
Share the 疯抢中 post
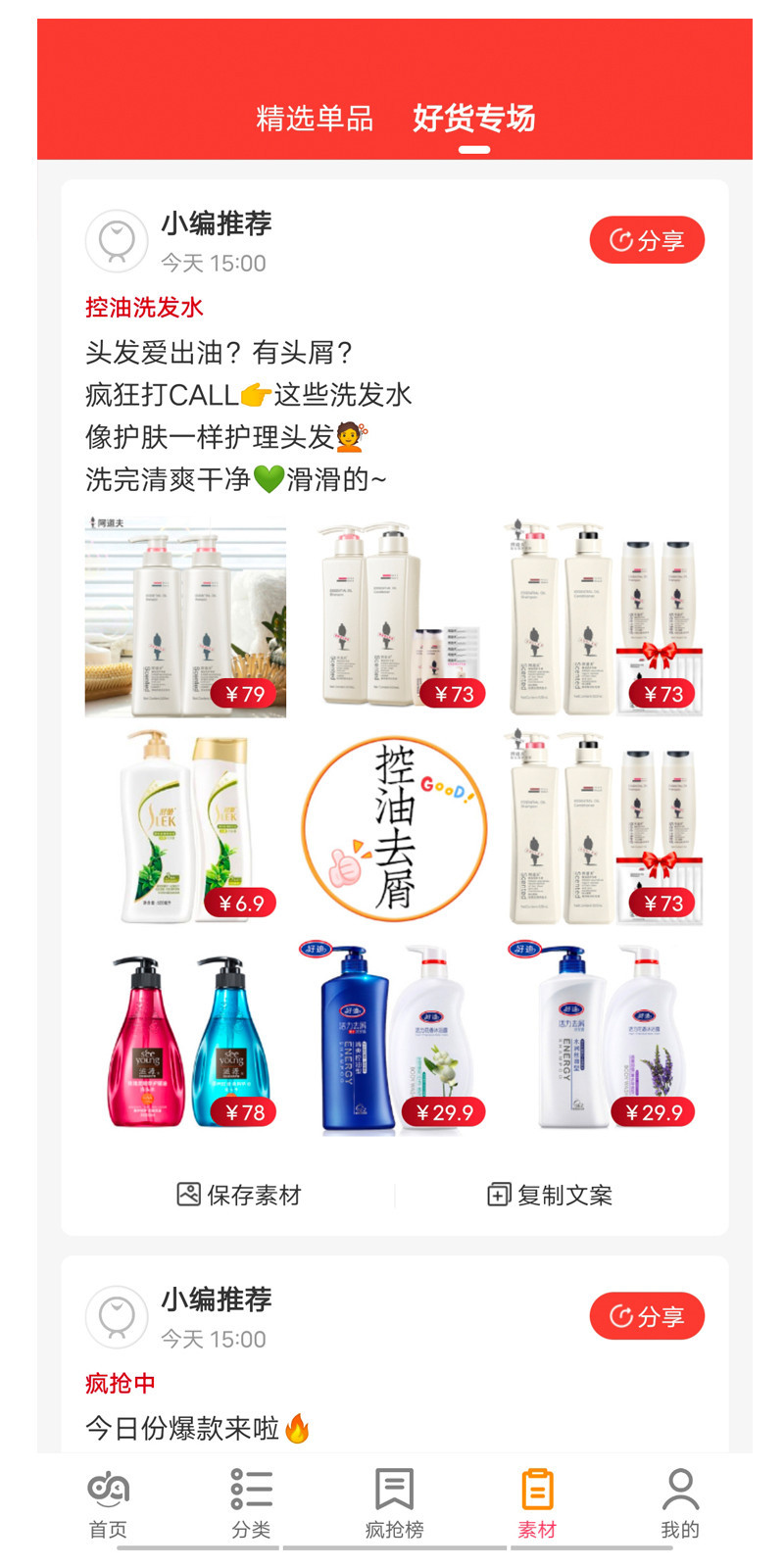647,1316
